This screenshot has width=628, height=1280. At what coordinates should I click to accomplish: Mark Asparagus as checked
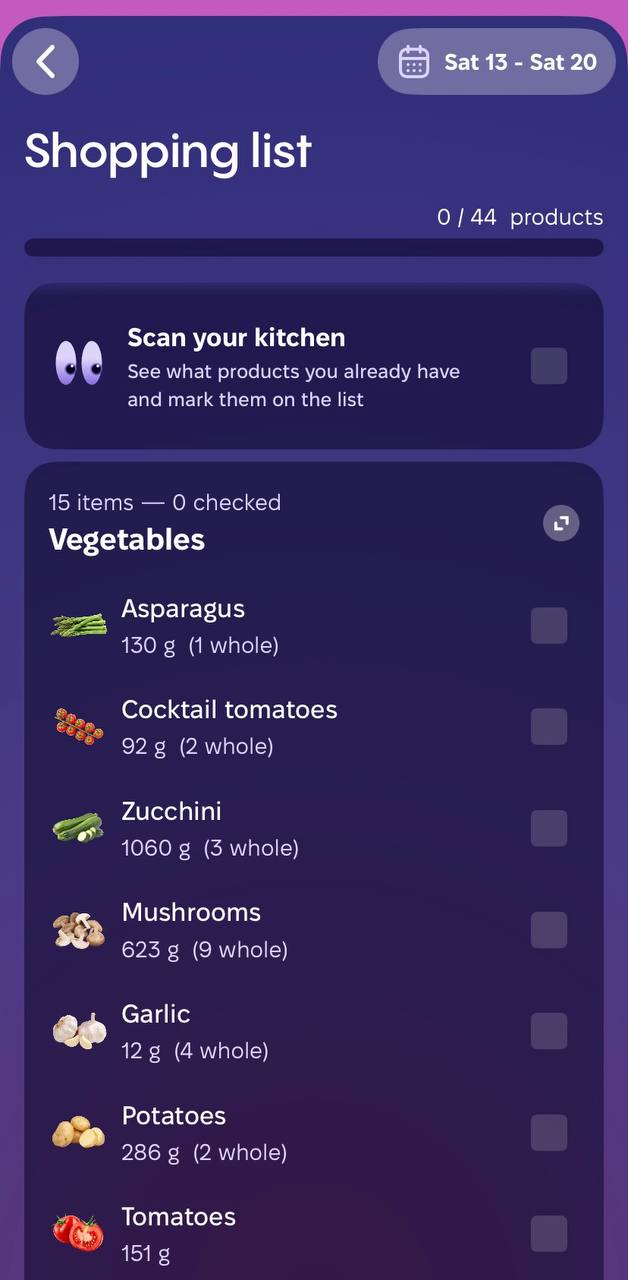coord(549,626)
